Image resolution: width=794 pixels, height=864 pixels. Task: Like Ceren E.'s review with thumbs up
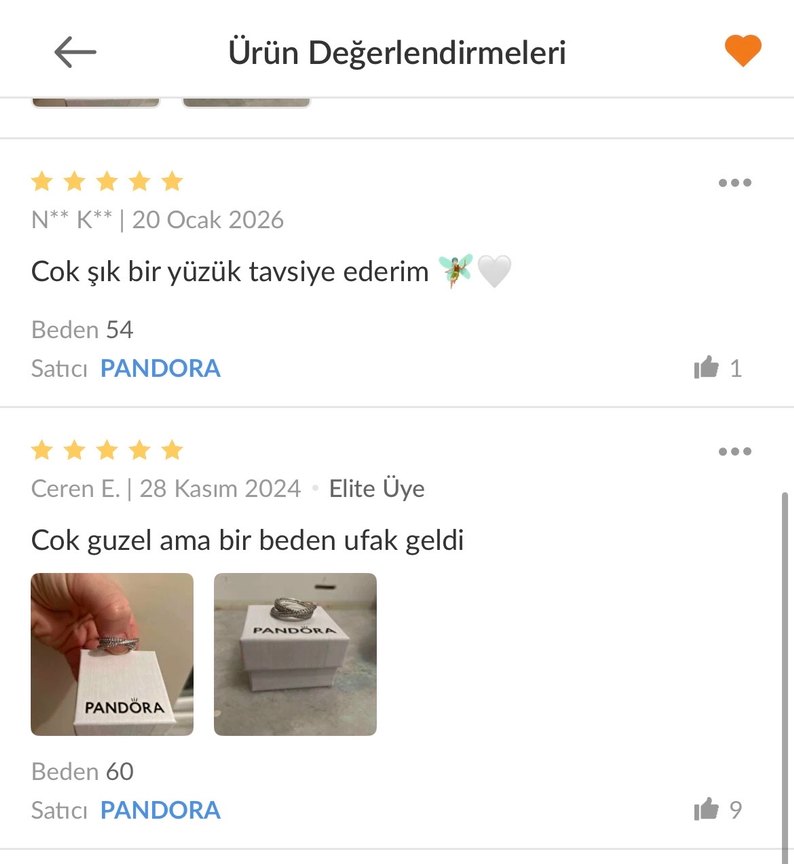[710, 809]
